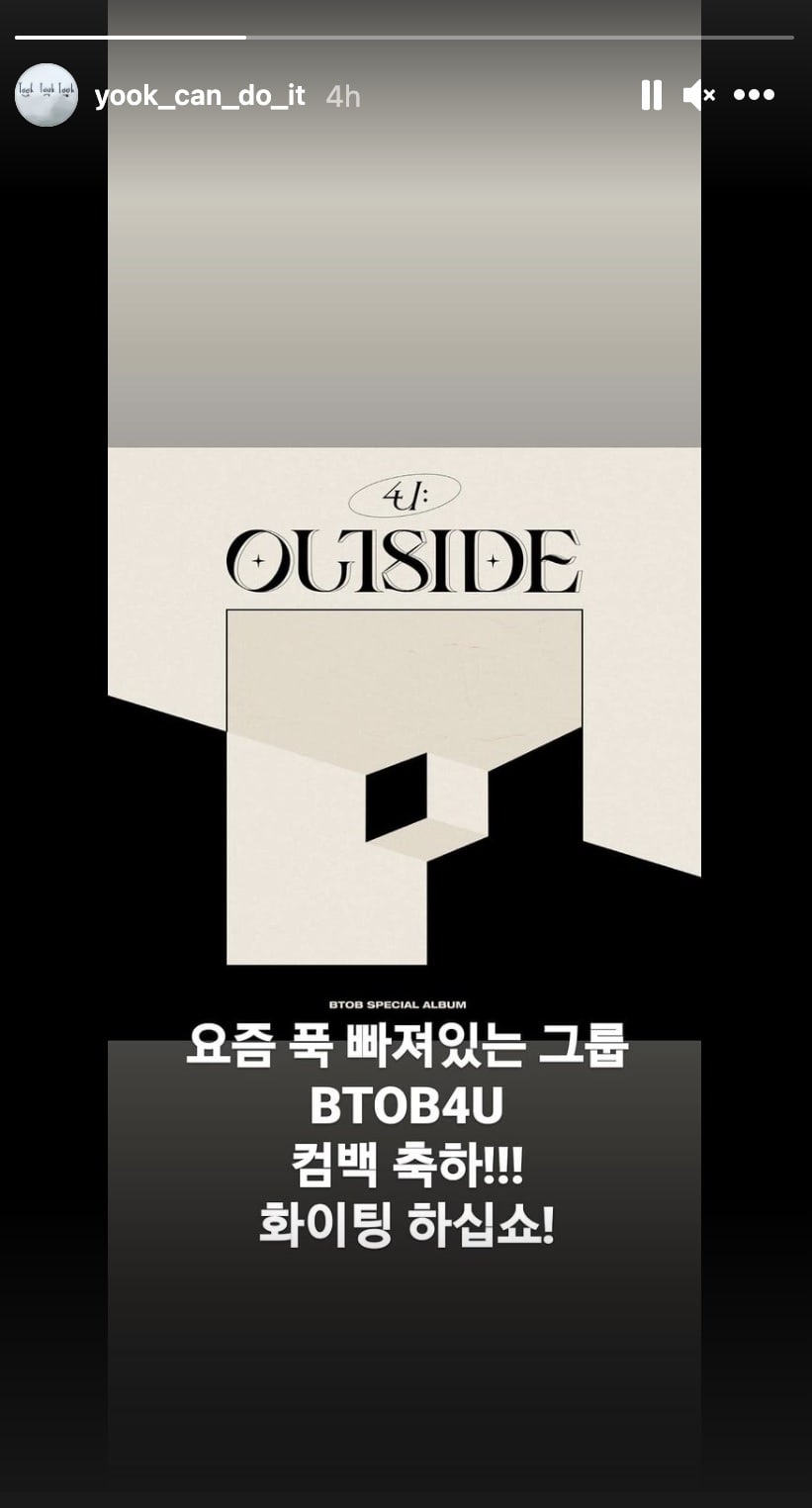Tap the yook_can_do_it username
The width and height of the screenshot is (812, 1508).
(200, 96)
